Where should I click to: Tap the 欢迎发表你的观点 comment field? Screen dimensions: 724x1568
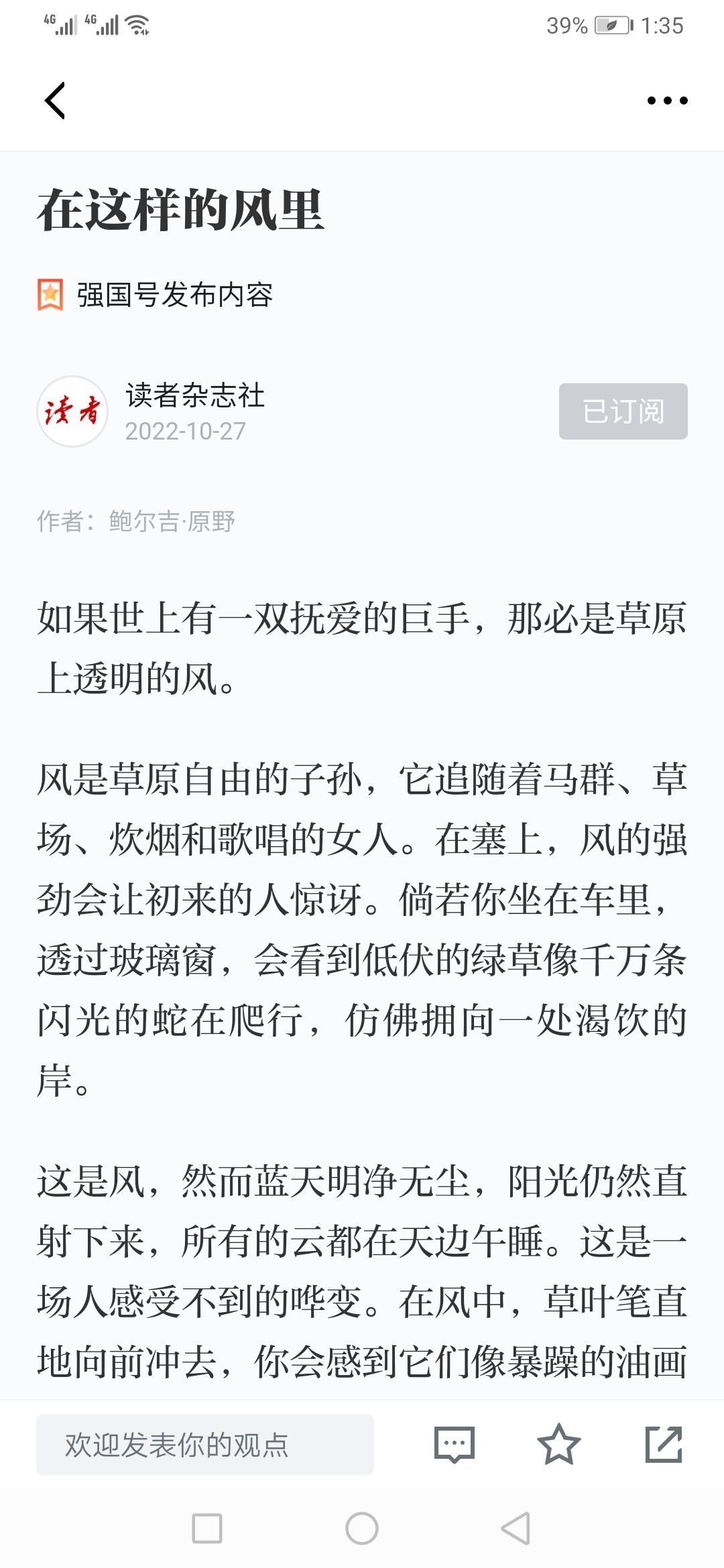click(205, 1445)
